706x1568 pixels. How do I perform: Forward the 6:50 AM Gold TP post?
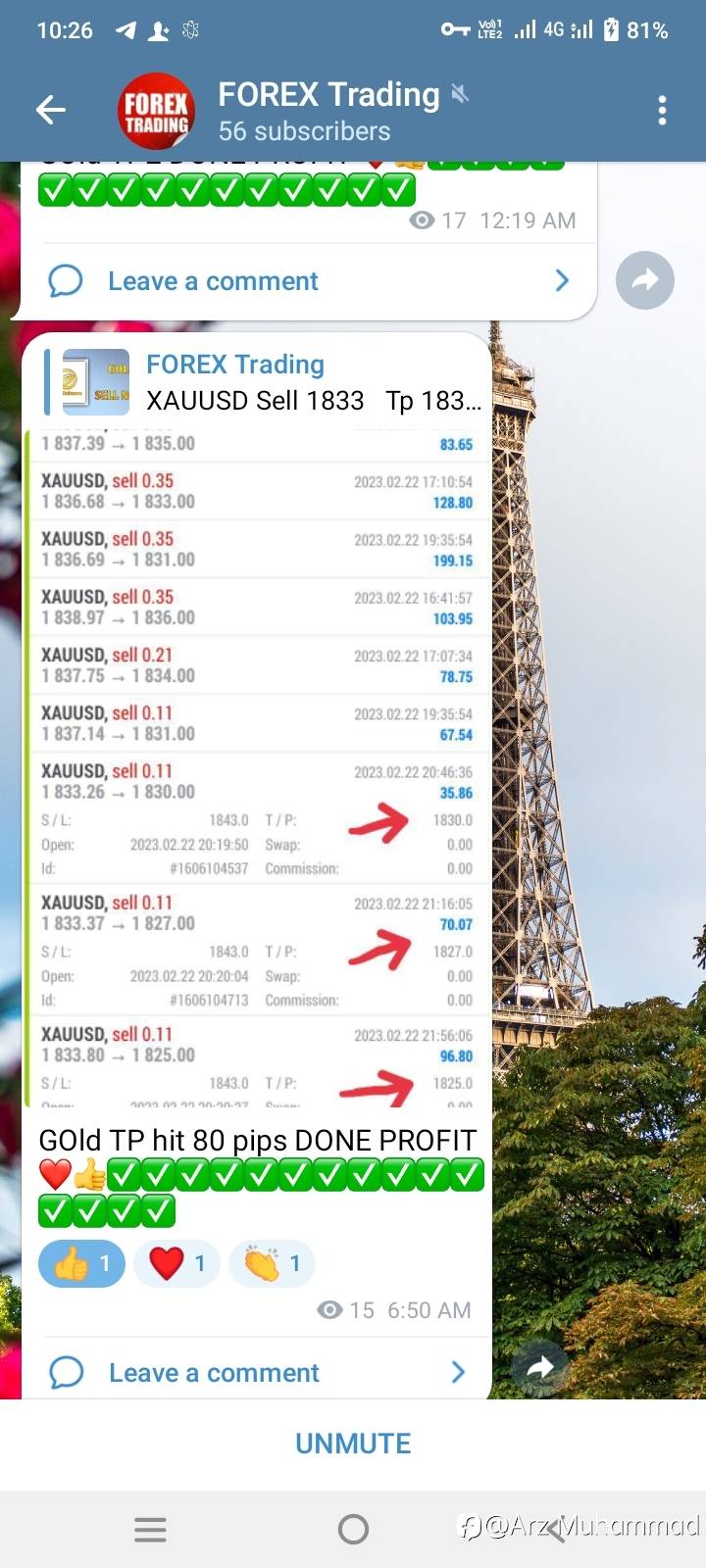pos(540,1367)
